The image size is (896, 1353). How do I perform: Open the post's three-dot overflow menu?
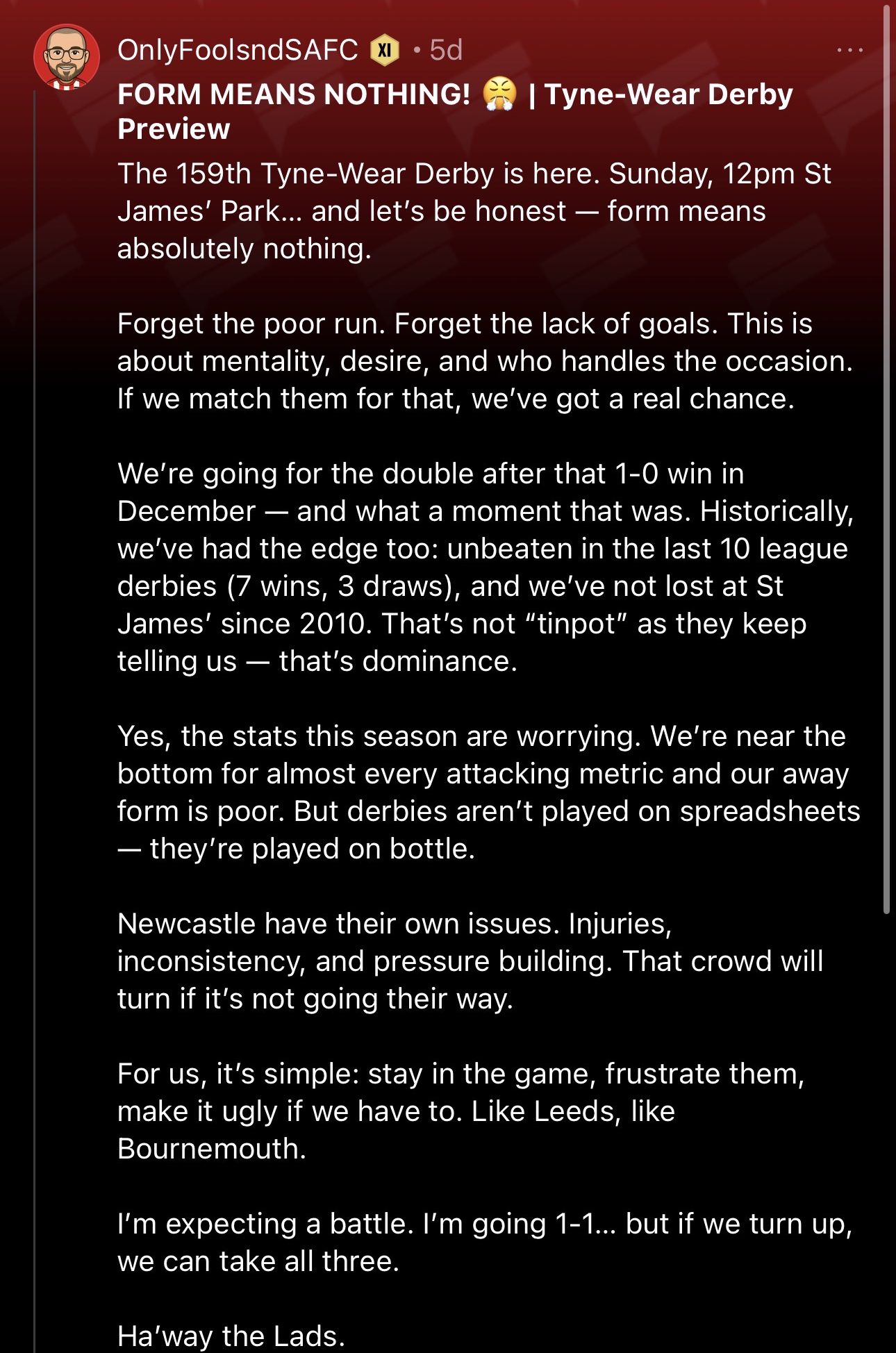849,50
